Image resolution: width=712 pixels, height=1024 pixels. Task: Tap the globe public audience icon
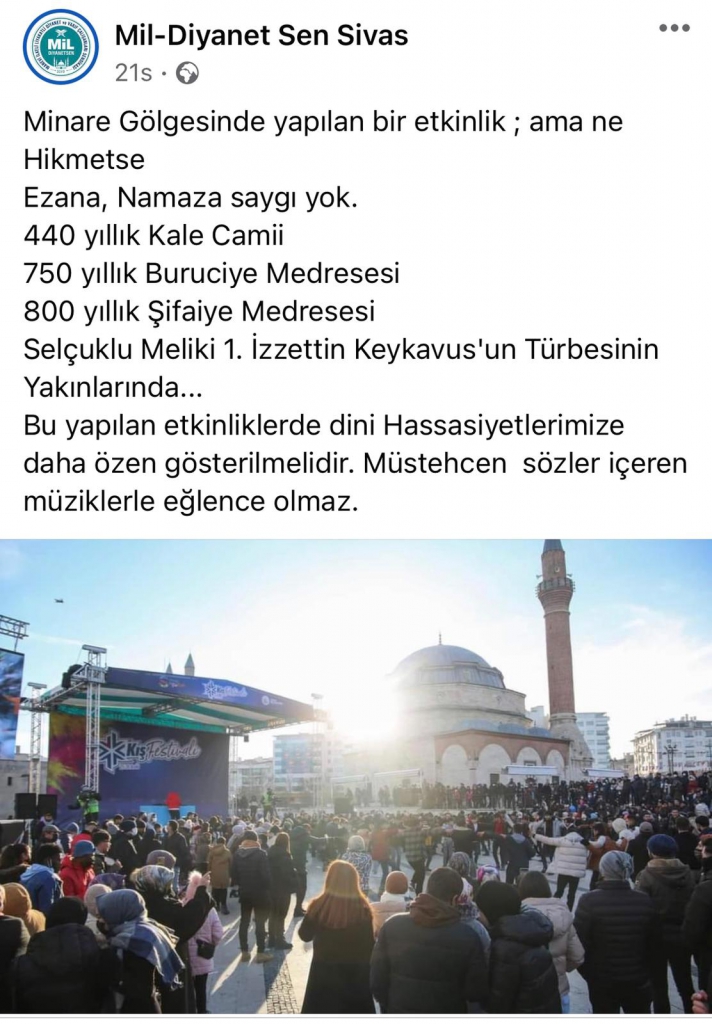point(187,73)
